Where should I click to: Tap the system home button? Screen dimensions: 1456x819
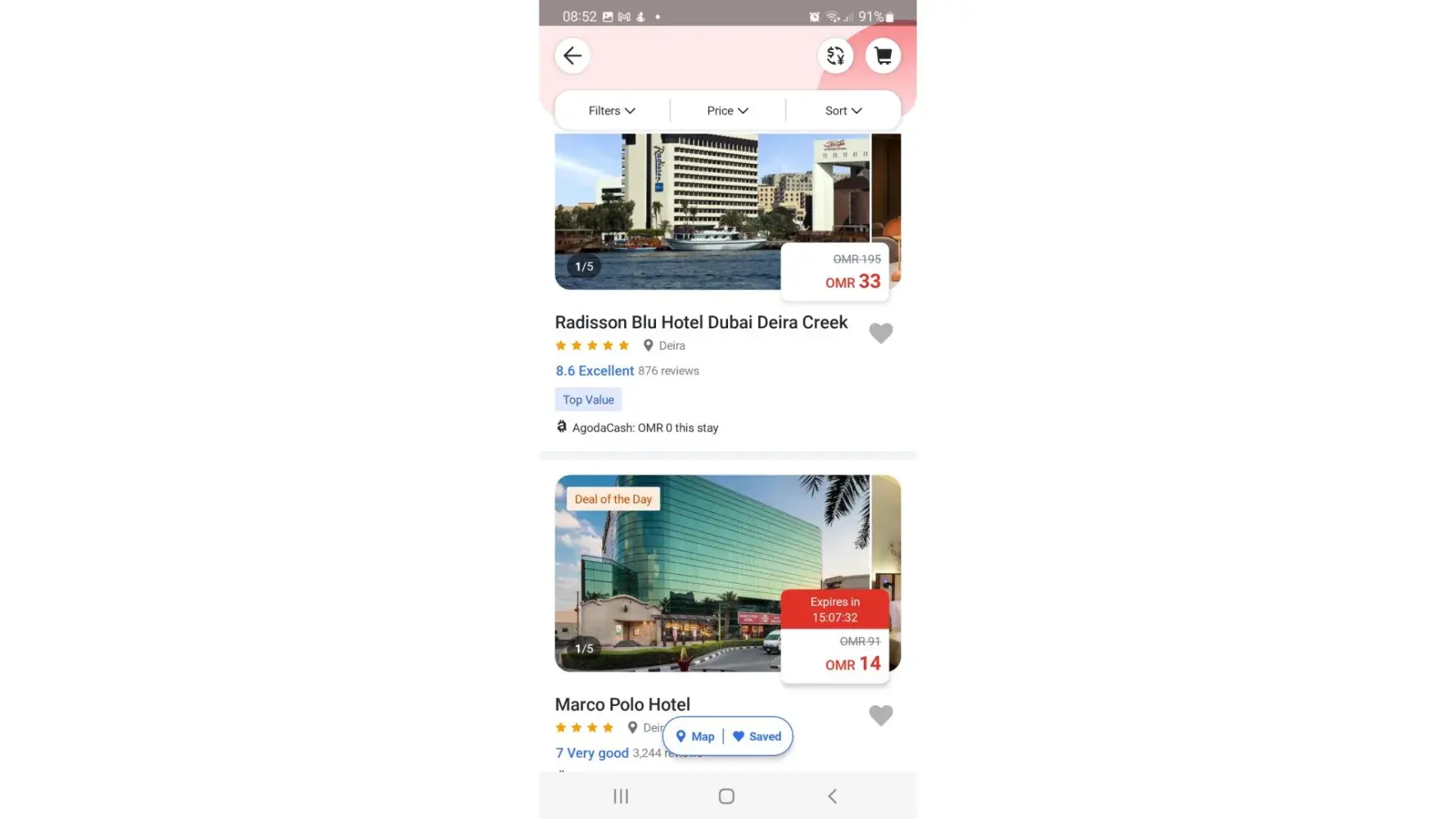click(x=726, y=796)
